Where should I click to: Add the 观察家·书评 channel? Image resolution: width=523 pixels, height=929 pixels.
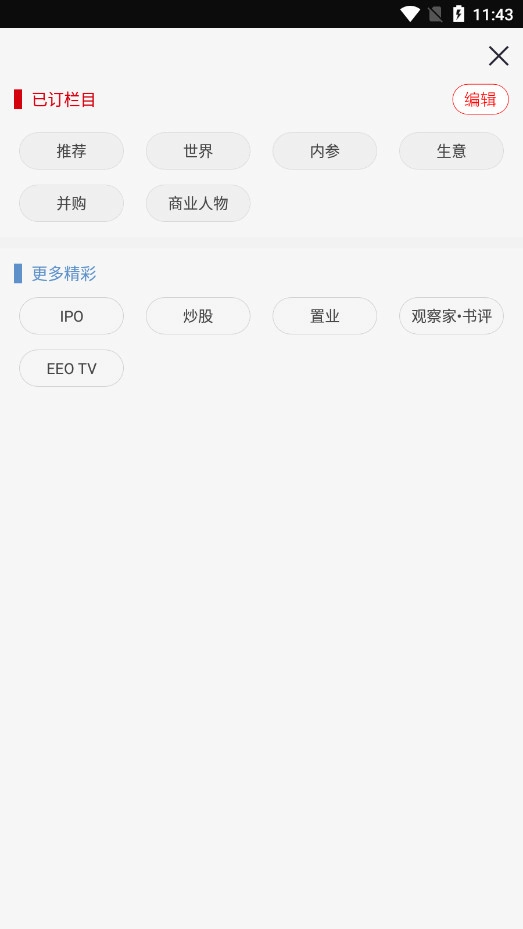451,316
